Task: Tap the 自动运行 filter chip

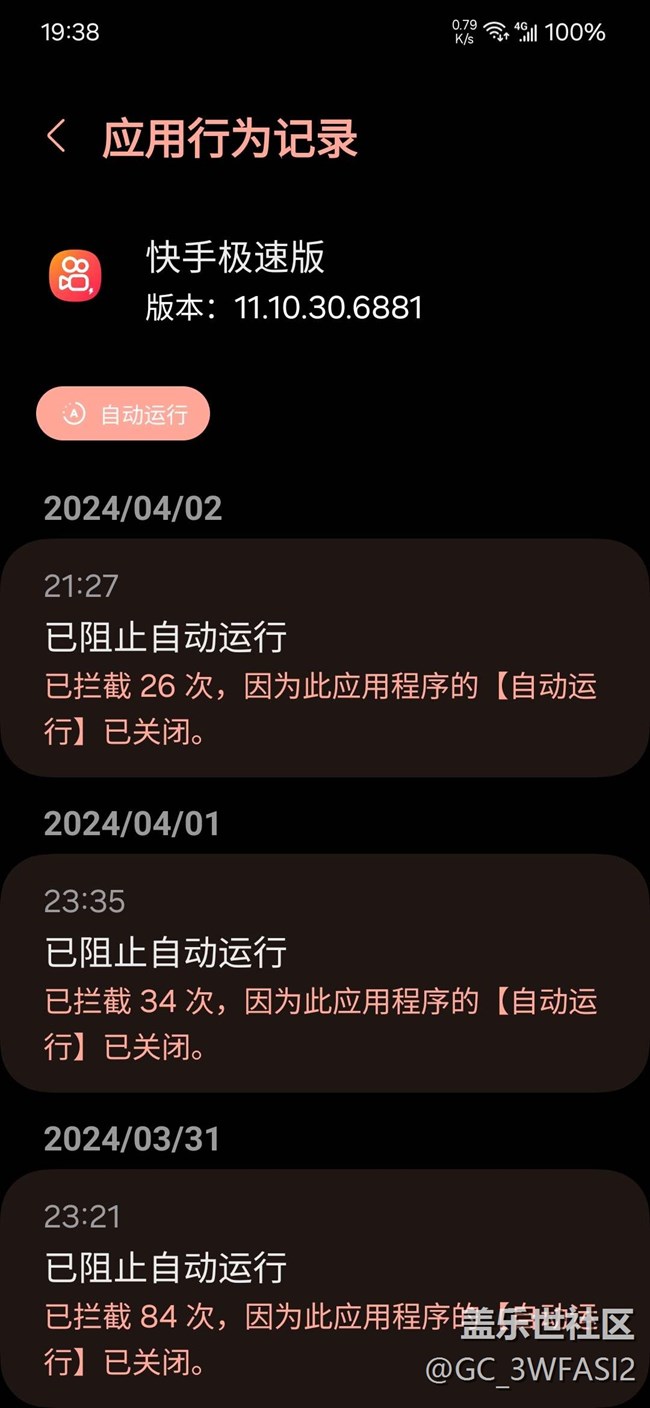Action: [x=123, y=414]
